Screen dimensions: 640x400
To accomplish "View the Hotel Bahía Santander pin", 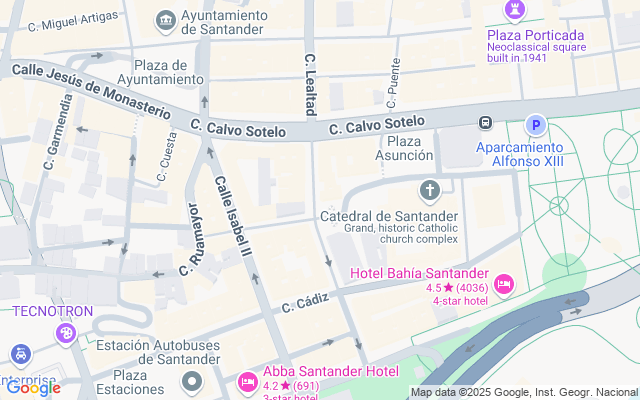I will tap(504, 285).
